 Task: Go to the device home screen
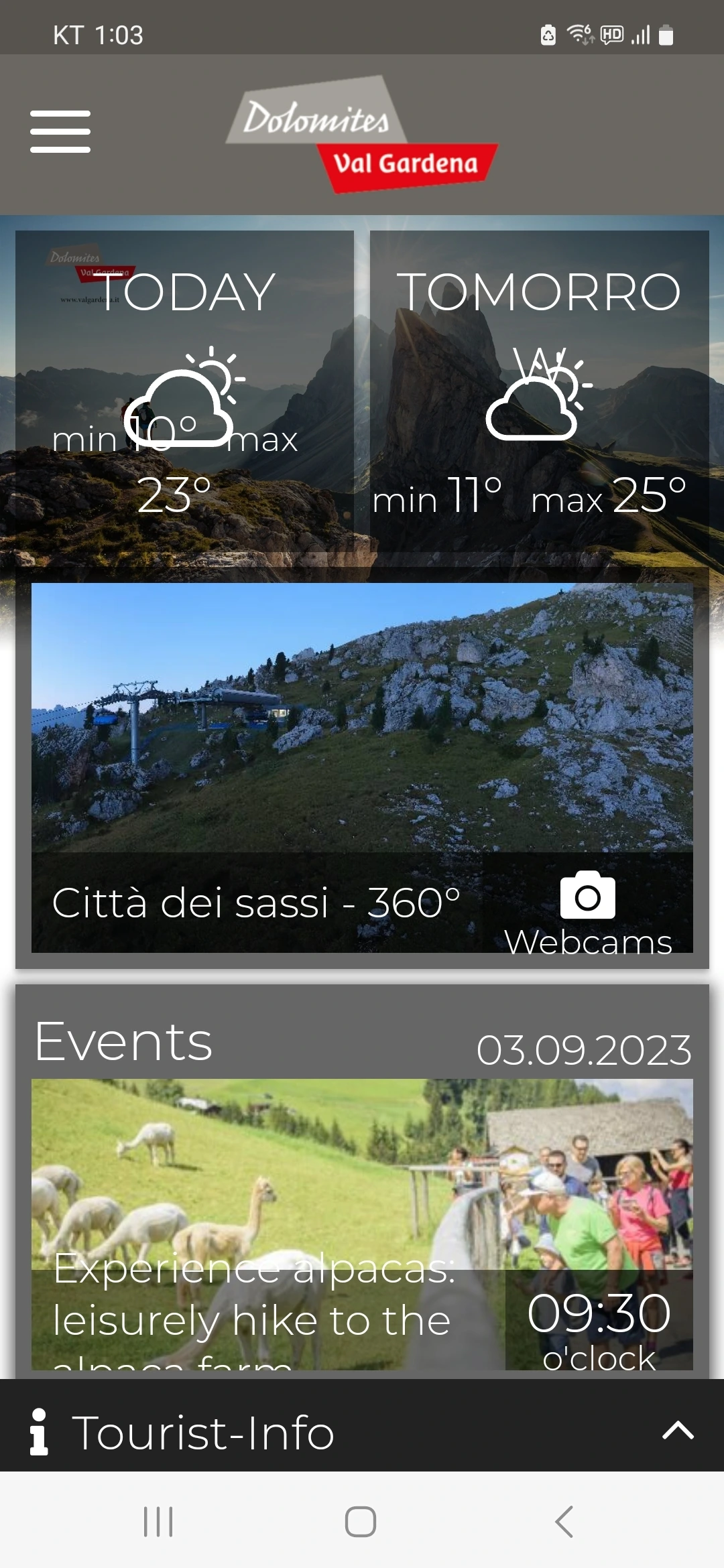(x=361, y=1522)
